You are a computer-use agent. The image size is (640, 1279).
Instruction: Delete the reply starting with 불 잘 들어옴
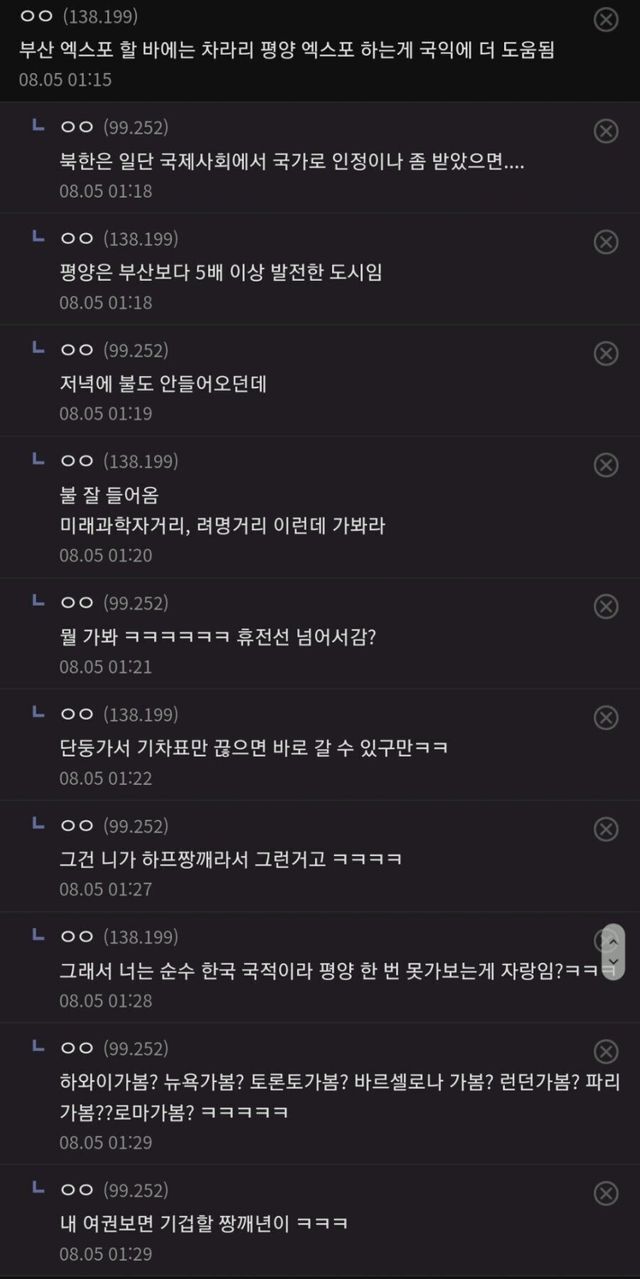tap(605, 464)
